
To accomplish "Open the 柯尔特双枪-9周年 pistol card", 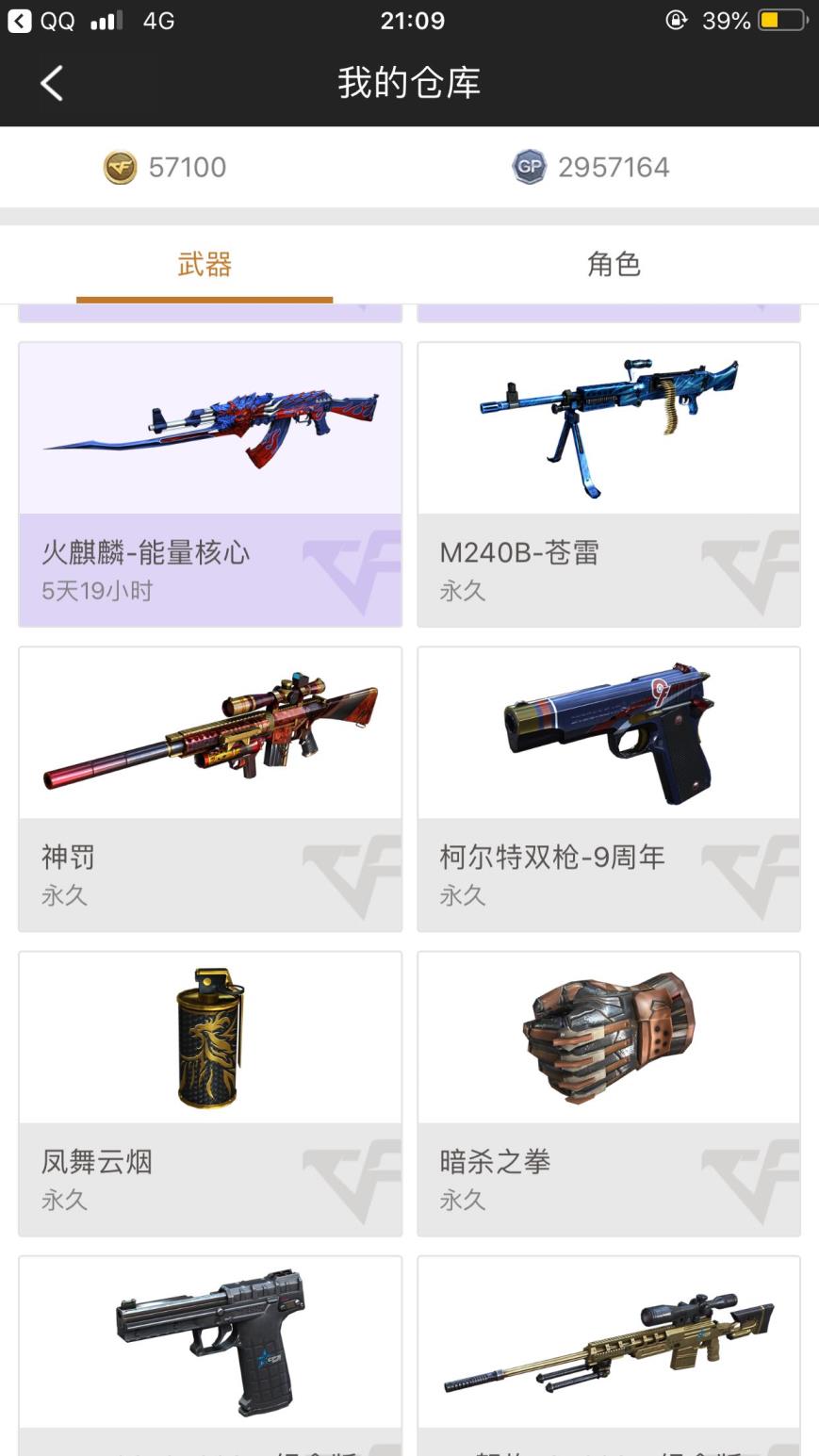I will pos(609,789).
